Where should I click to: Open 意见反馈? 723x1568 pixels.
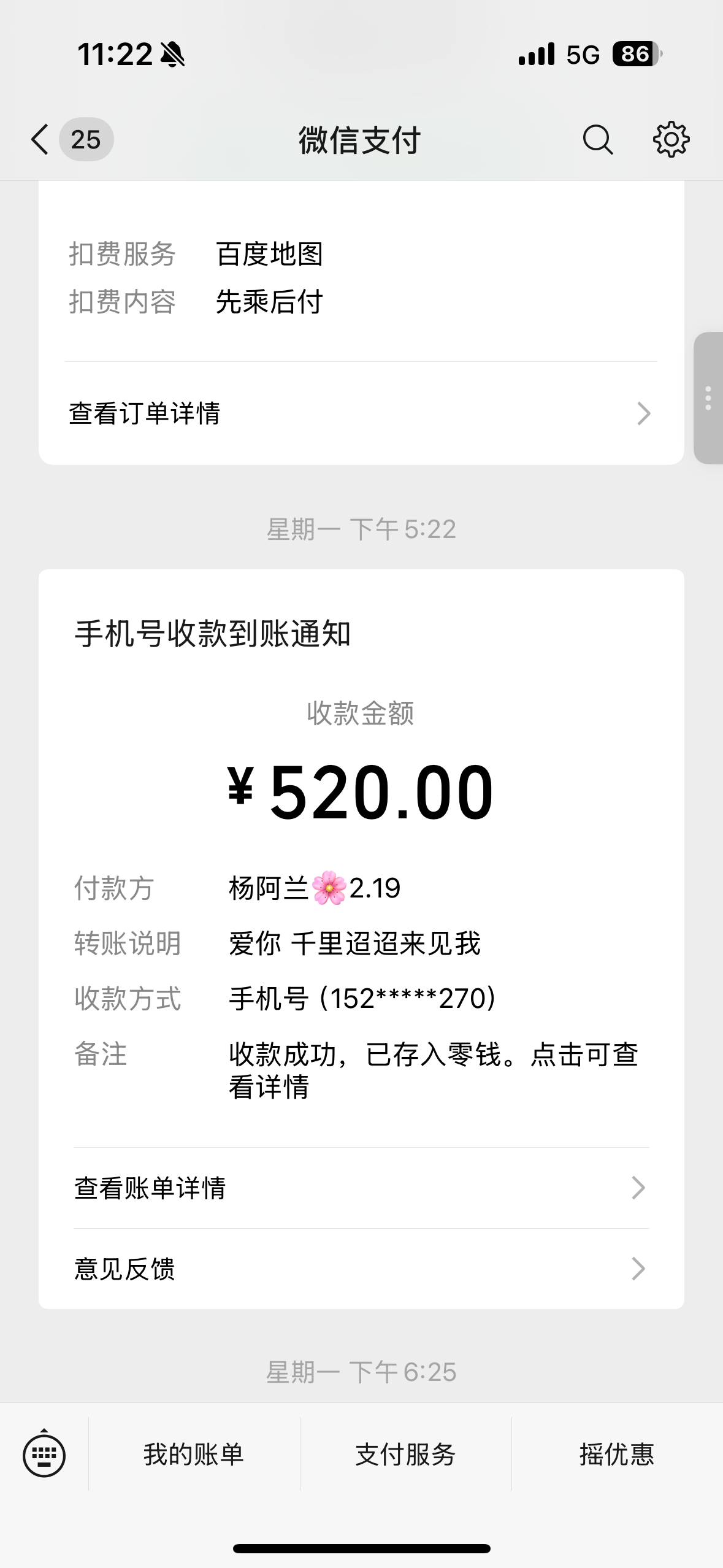point(361,1269)
